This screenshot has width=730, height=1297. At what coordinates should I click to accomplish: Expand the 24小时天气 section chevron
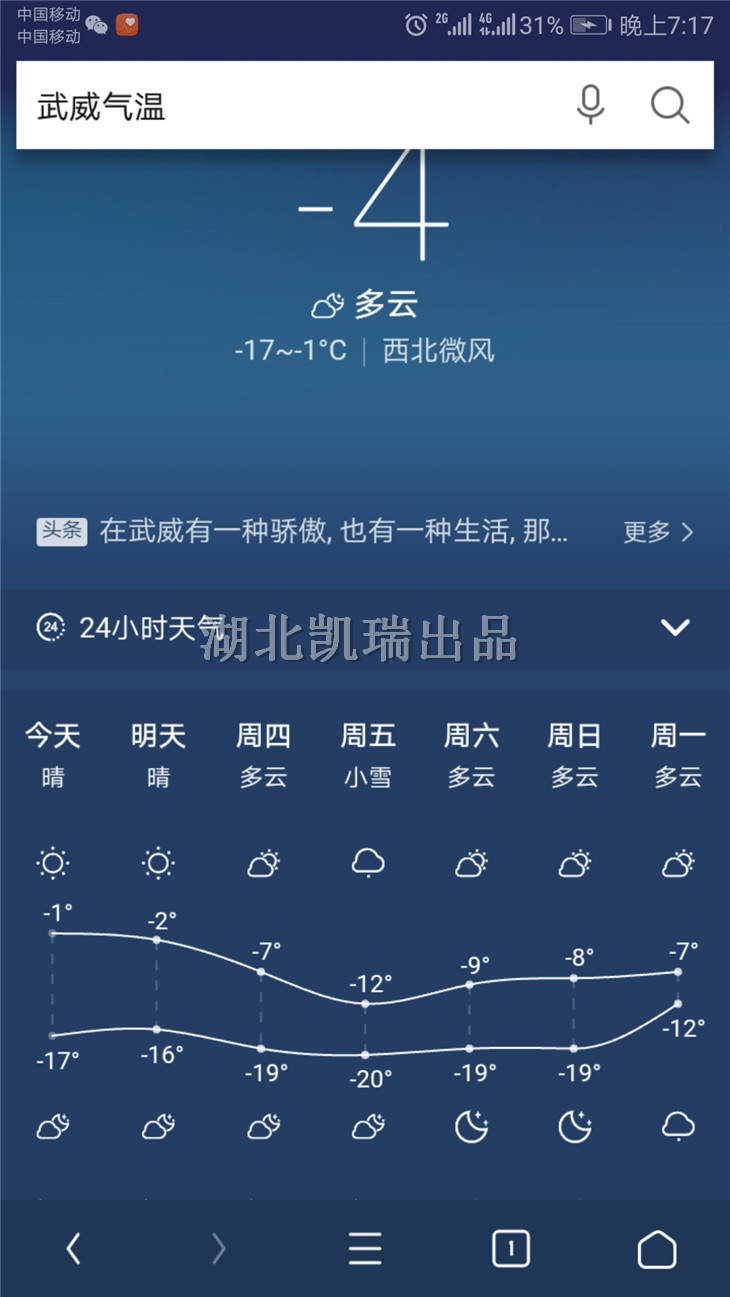click(x=676, y=628)
